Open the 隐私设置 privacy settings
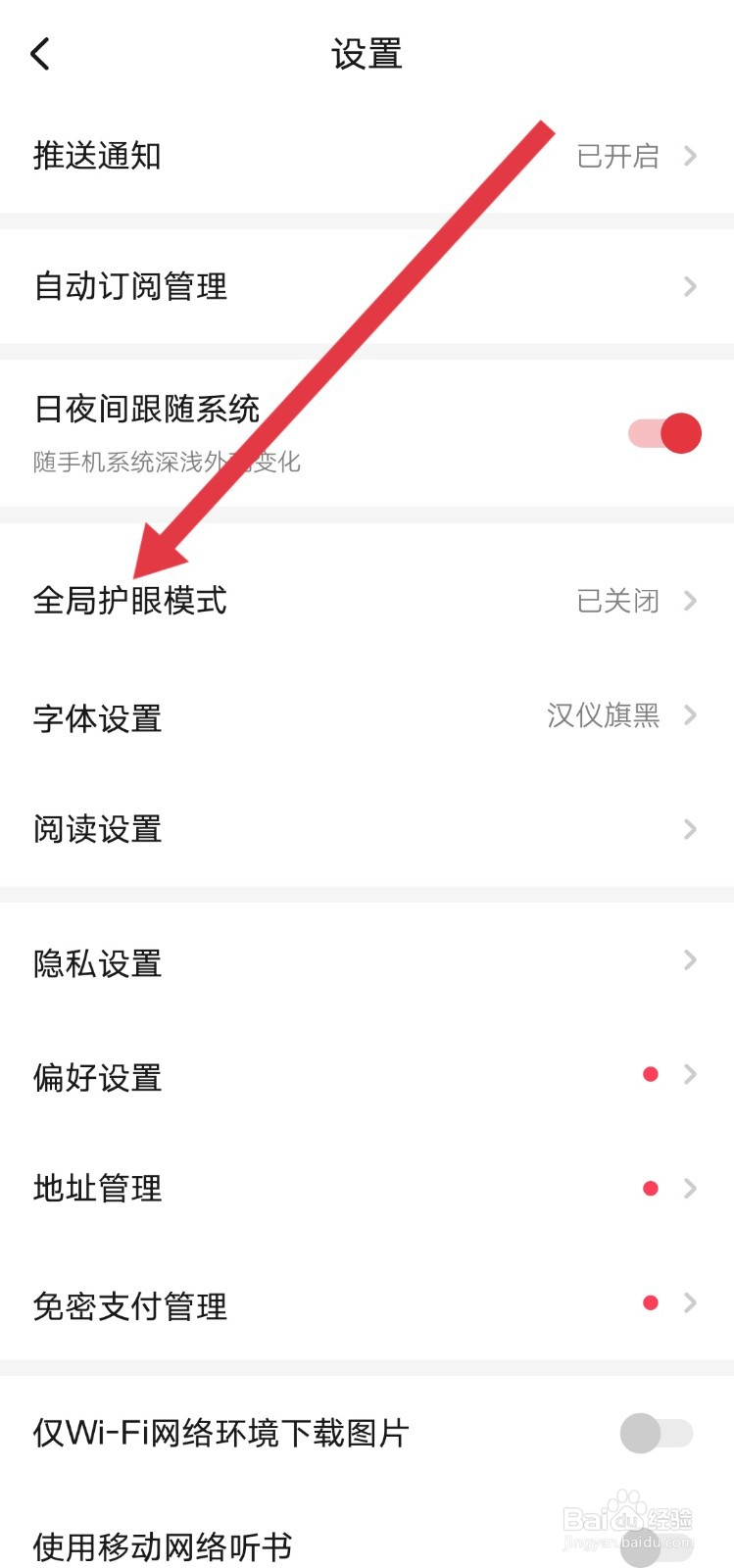The image size is (734, 1568). point(98,963)
